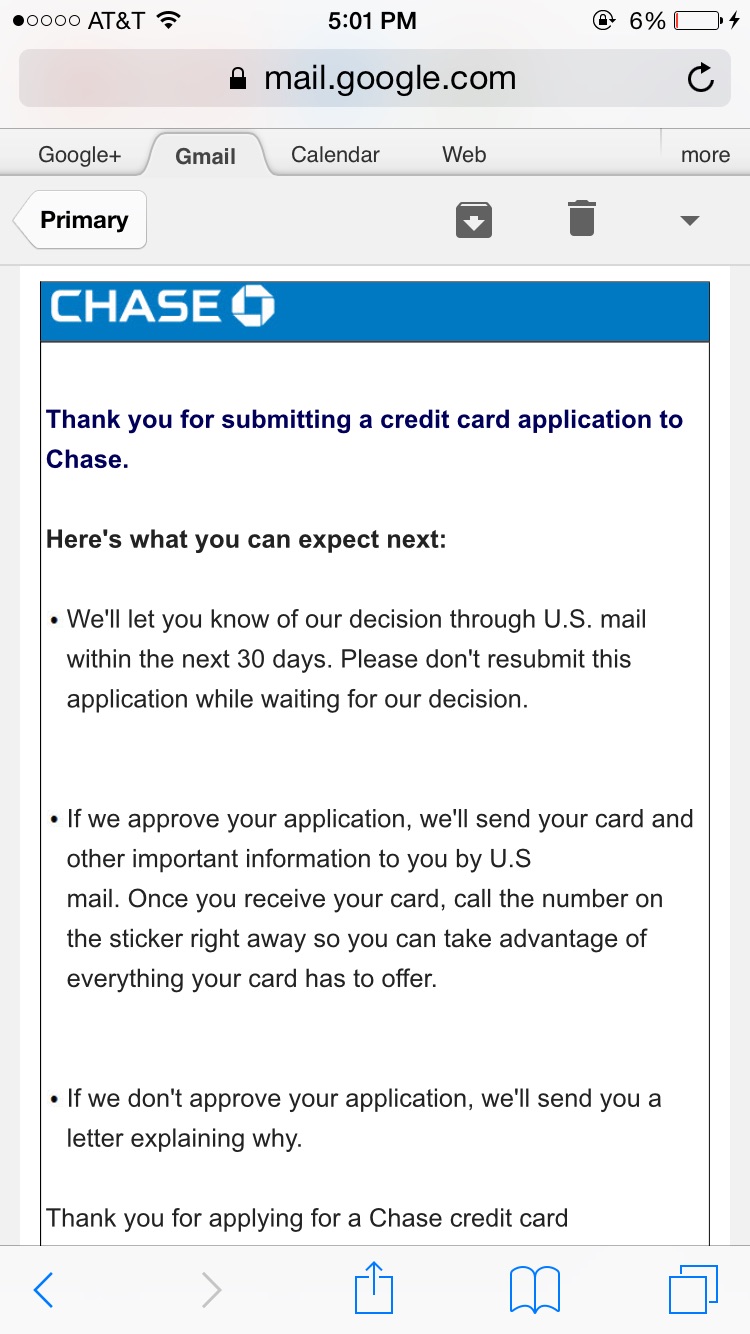
Task: Open the more menu
Action: (x=705, y=155)
